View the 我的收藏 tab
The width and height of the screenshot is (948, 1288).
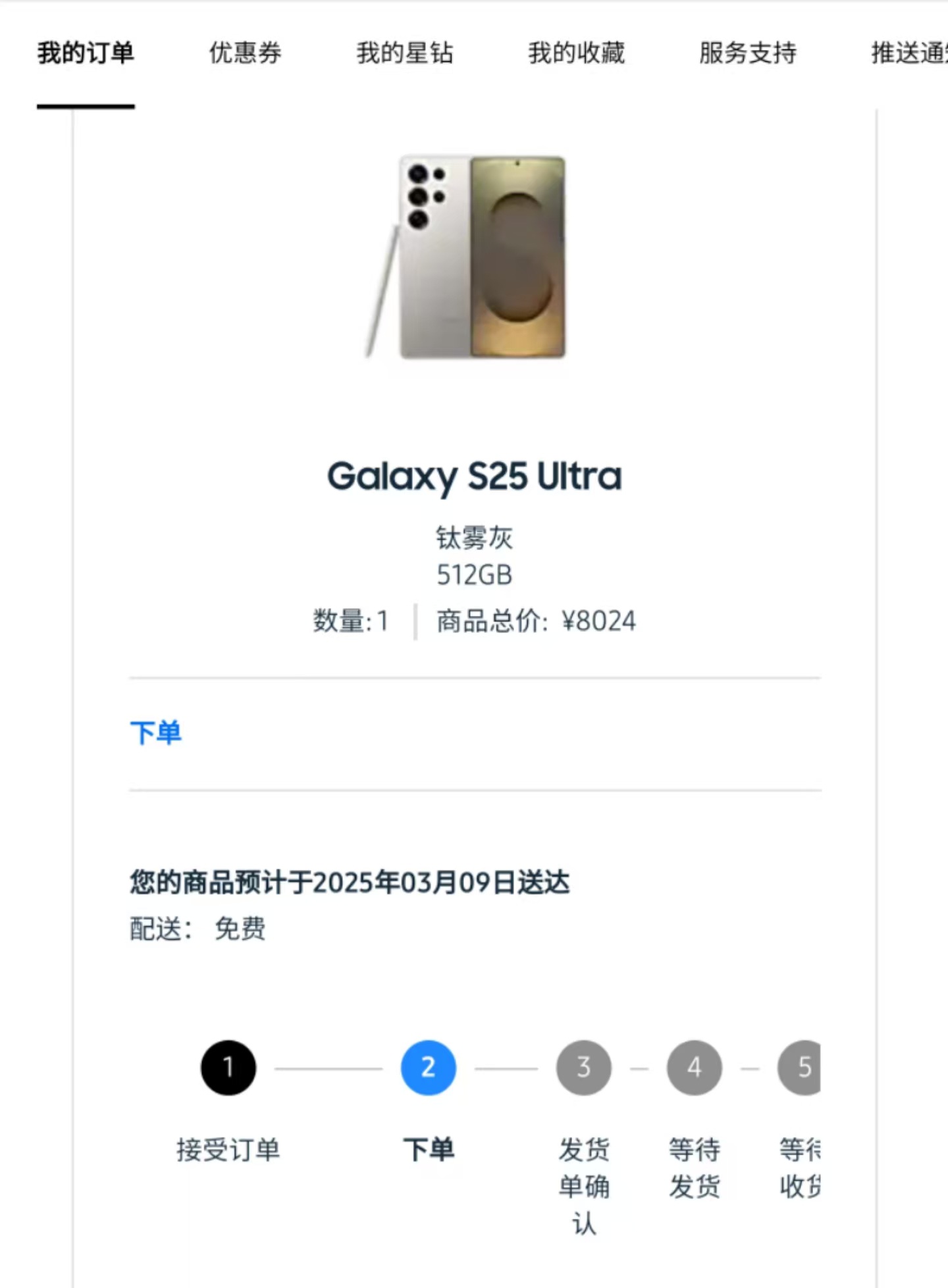pyautogui.click(x=576, y=54)
